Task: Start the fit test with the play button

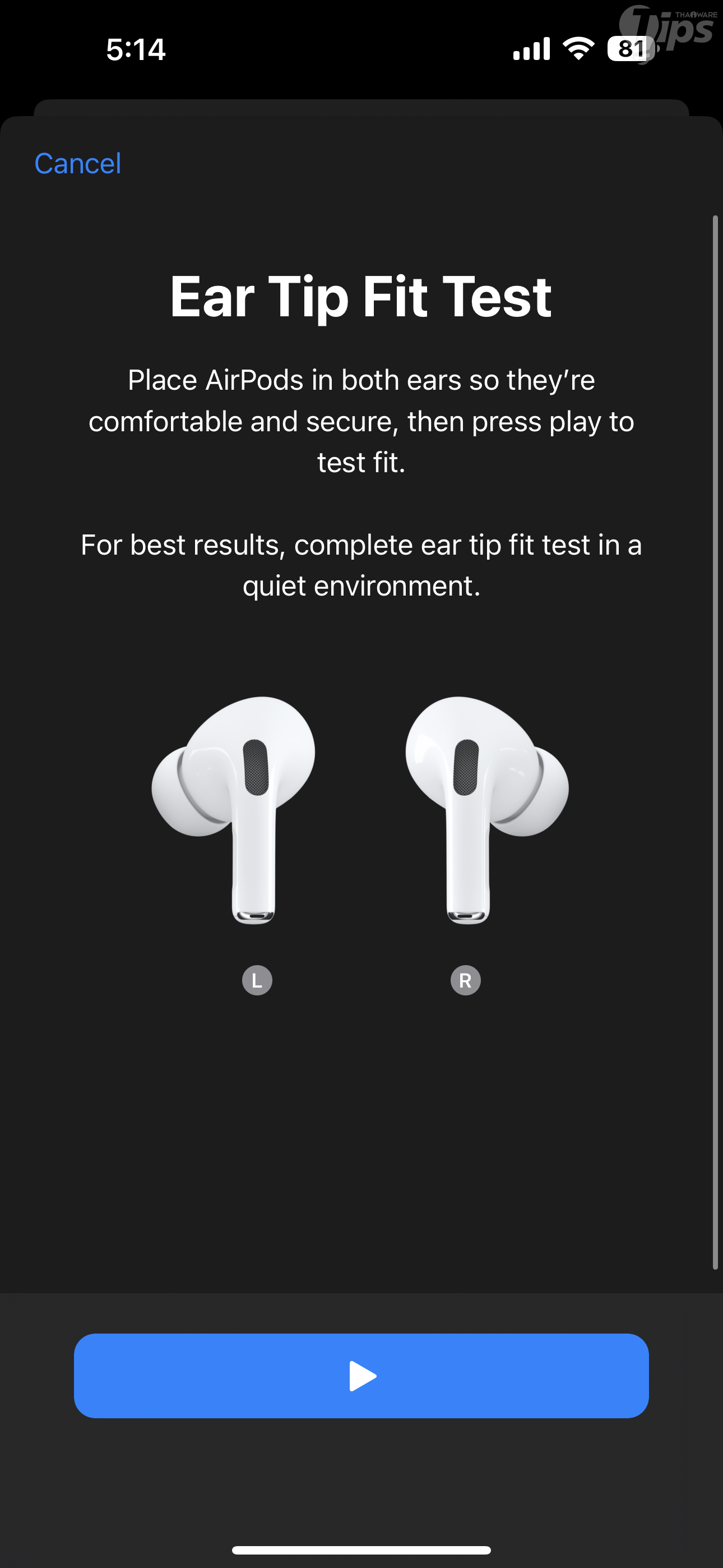Action: tap(361, 1376)
